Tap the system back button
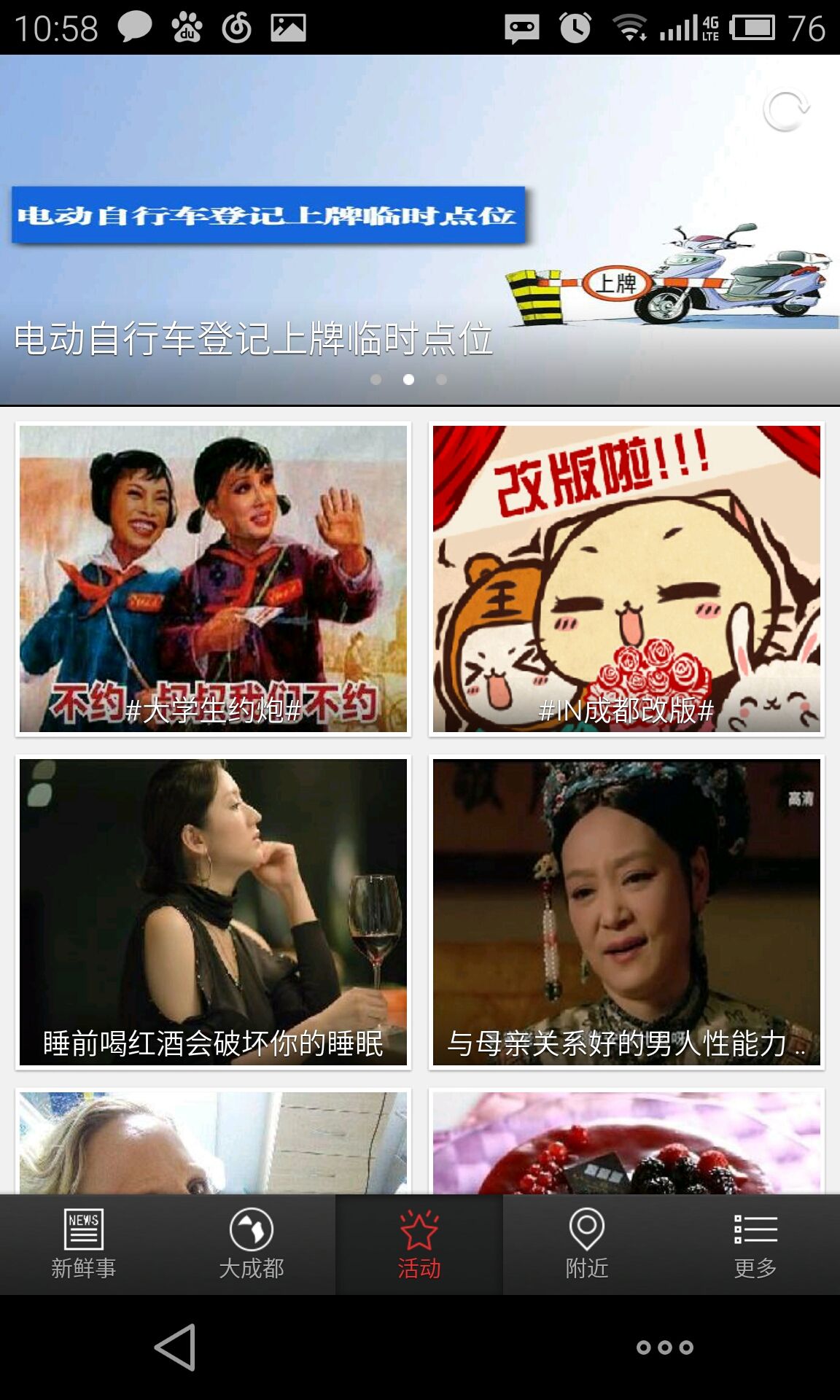This screenshot has width=840, height=1400. point(176,1347)
